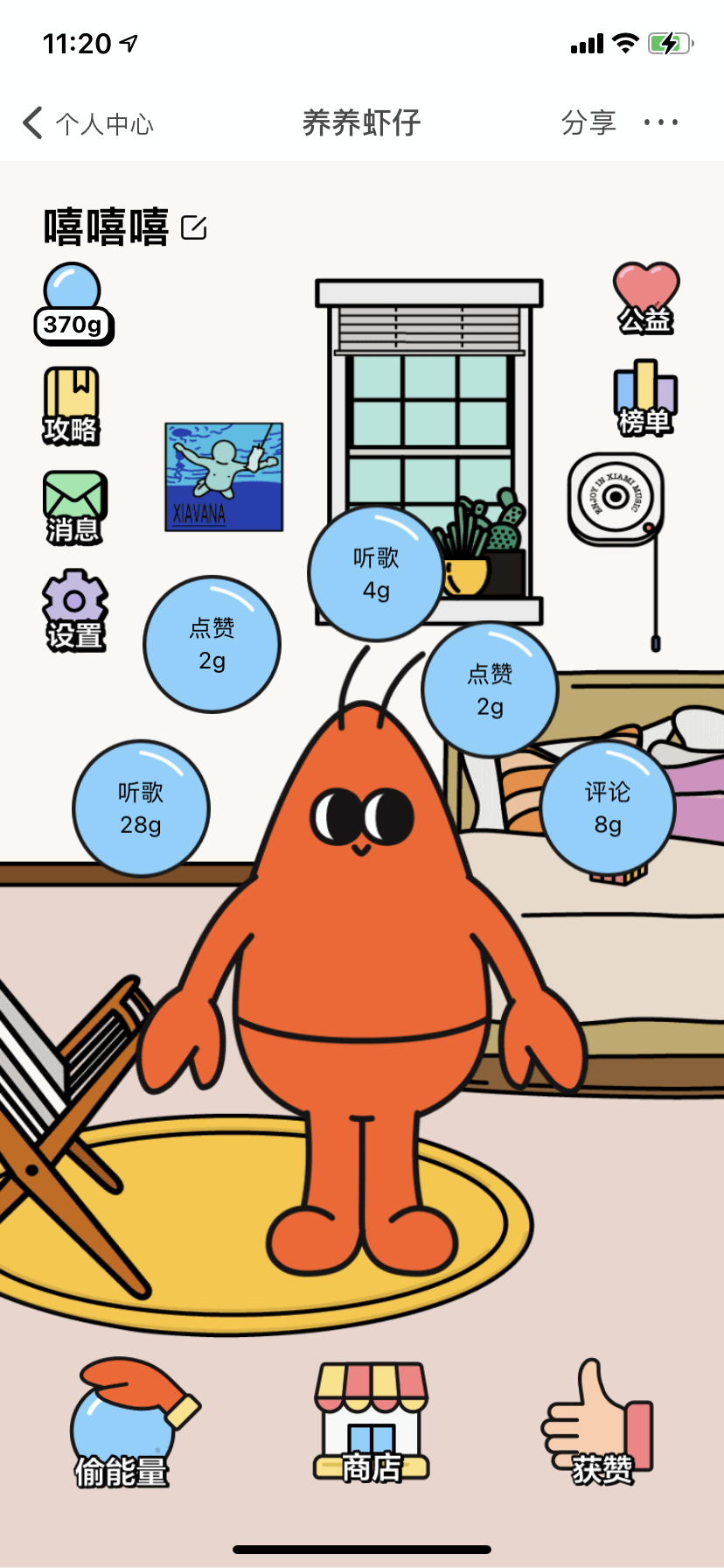Edit the nickname 嘻嘻嘻
This screenshot has width=724, height=1568.
(194, 227)
